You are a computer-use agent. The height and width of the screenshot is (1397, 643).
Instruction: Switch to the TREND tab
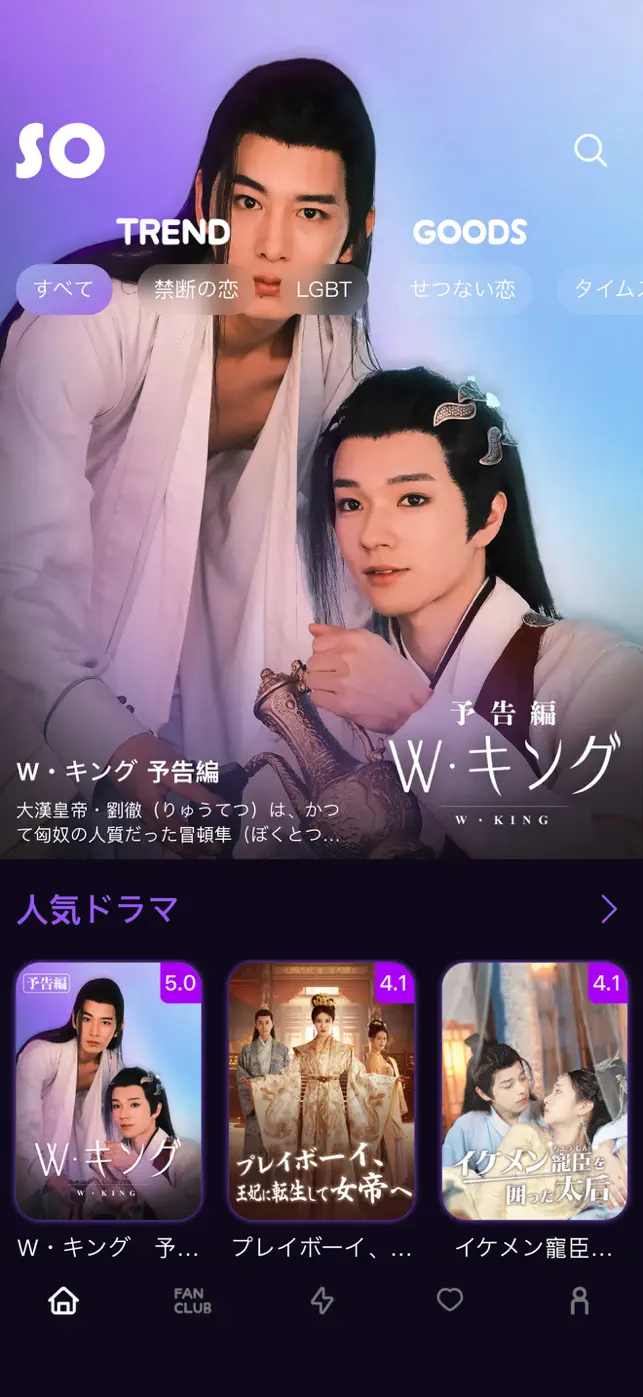pyautogui.click(x=174, y=232)
